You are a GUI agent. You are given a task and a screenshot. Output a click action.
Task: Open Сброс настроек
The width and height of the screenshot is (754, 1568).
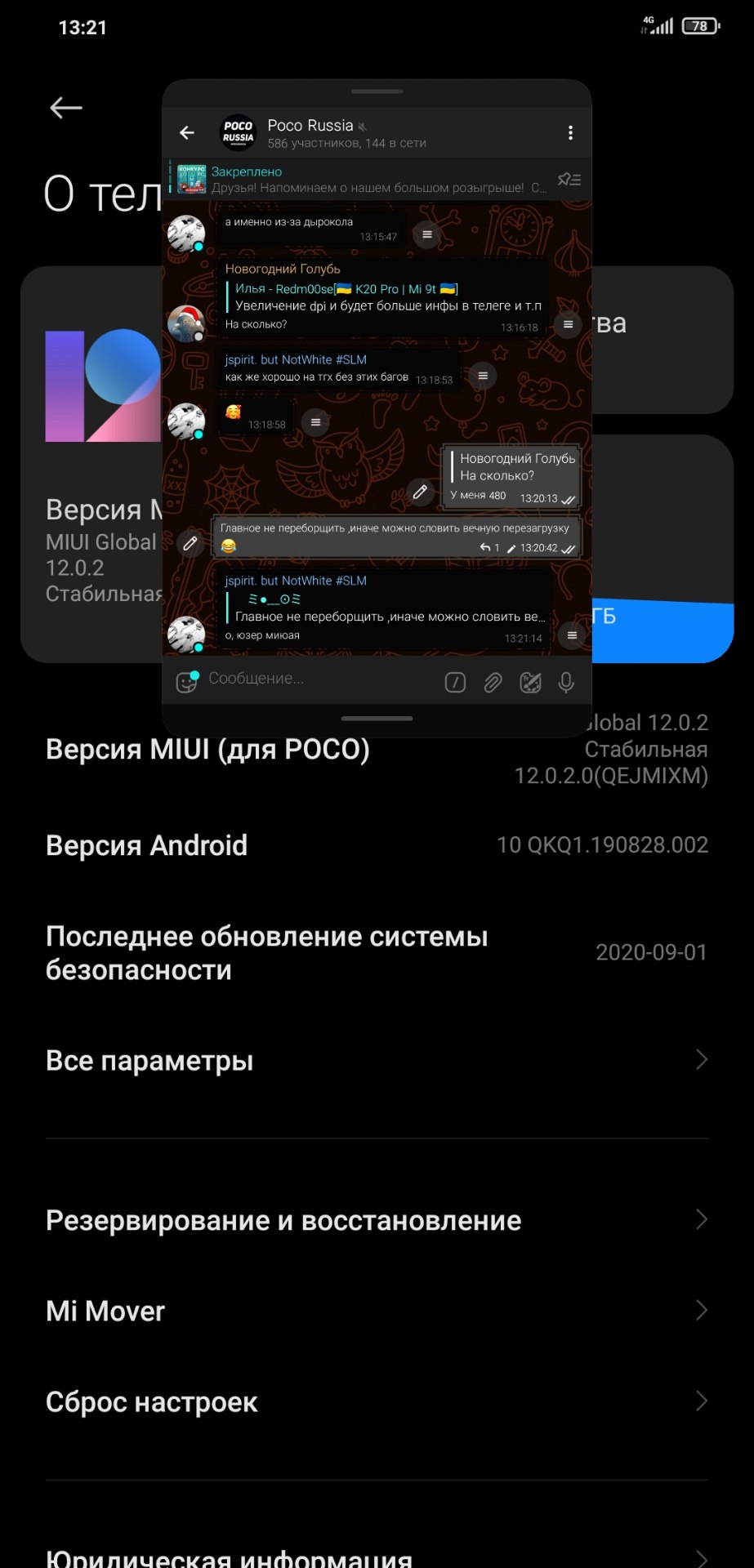(376, 1402)
